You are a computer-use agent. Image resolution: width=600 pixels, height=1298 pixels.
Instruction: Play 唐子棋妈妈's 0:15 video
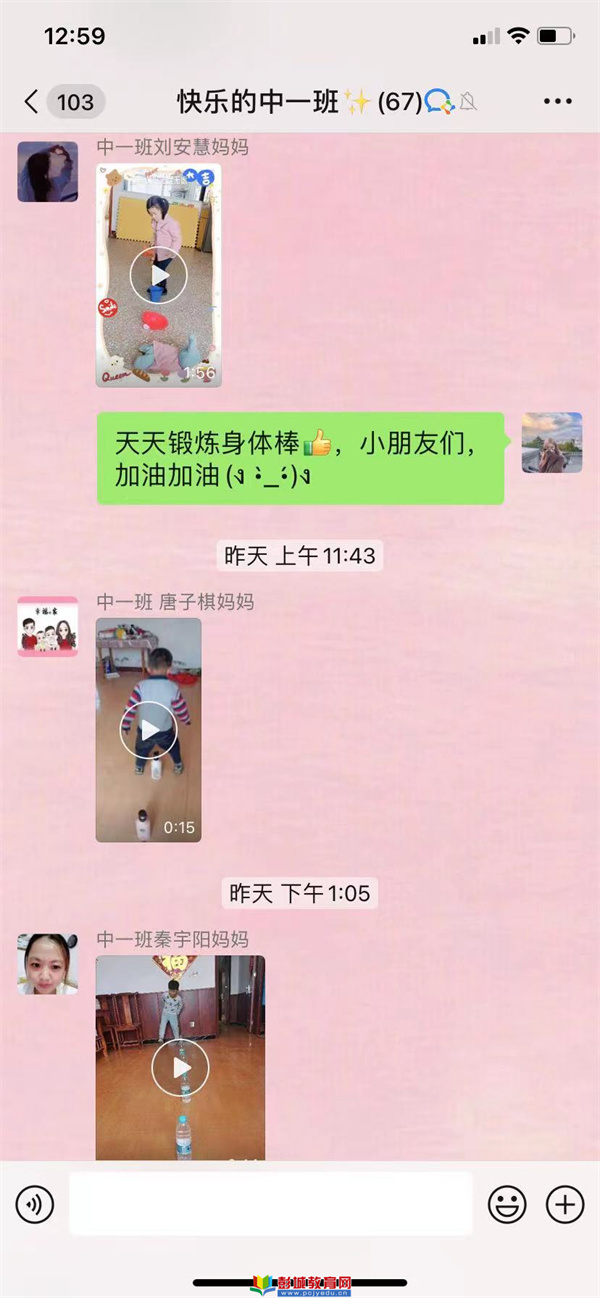(x=148, y=730)
